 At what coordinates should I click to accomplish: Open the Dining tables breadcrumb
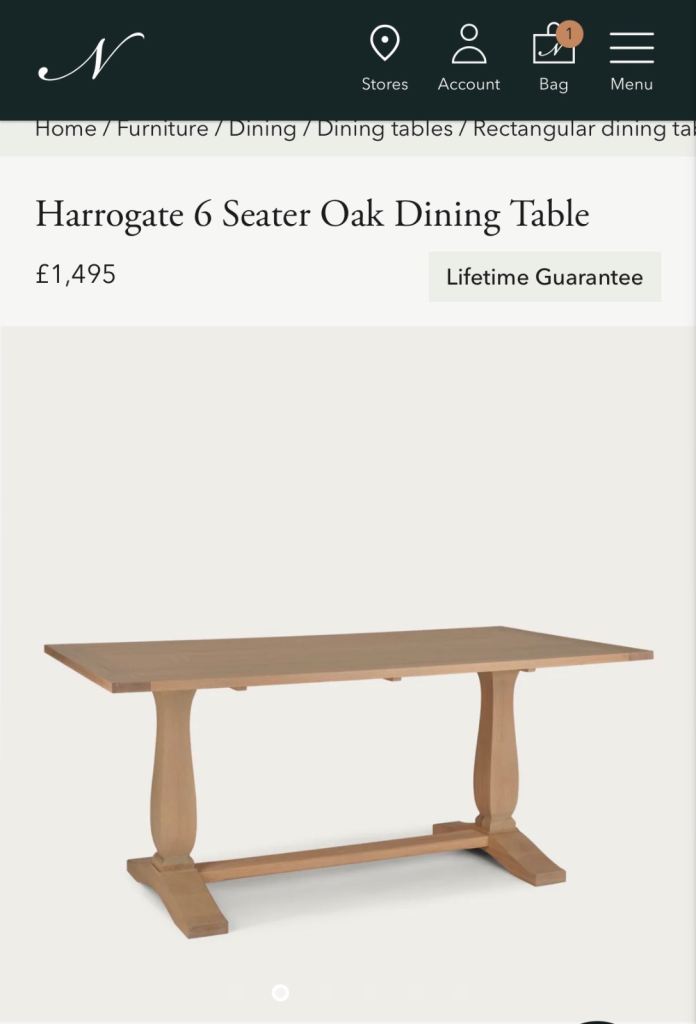(x=385, y=129)
